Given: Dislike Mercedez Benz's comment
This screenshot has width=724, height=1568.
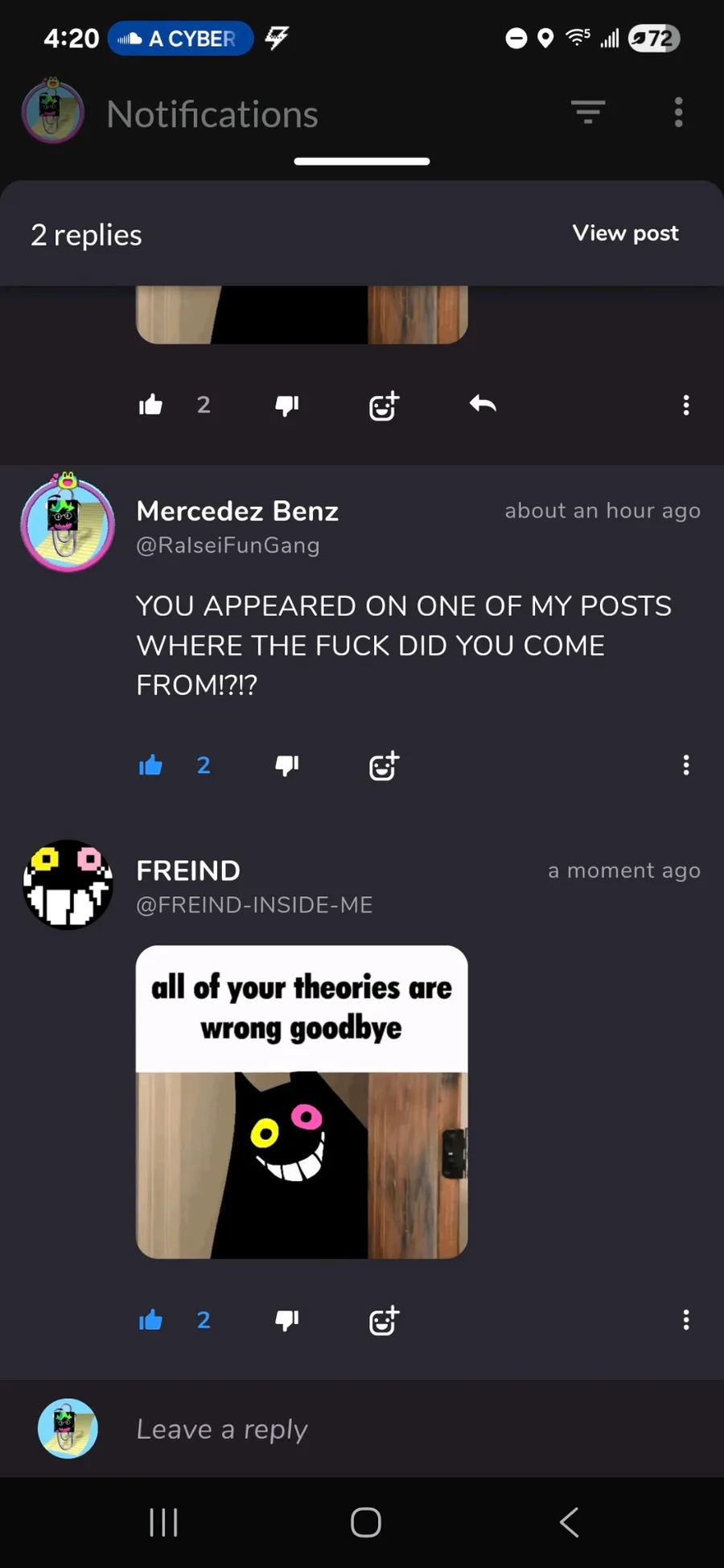Looking at the screenshot, I should (287, 765).
